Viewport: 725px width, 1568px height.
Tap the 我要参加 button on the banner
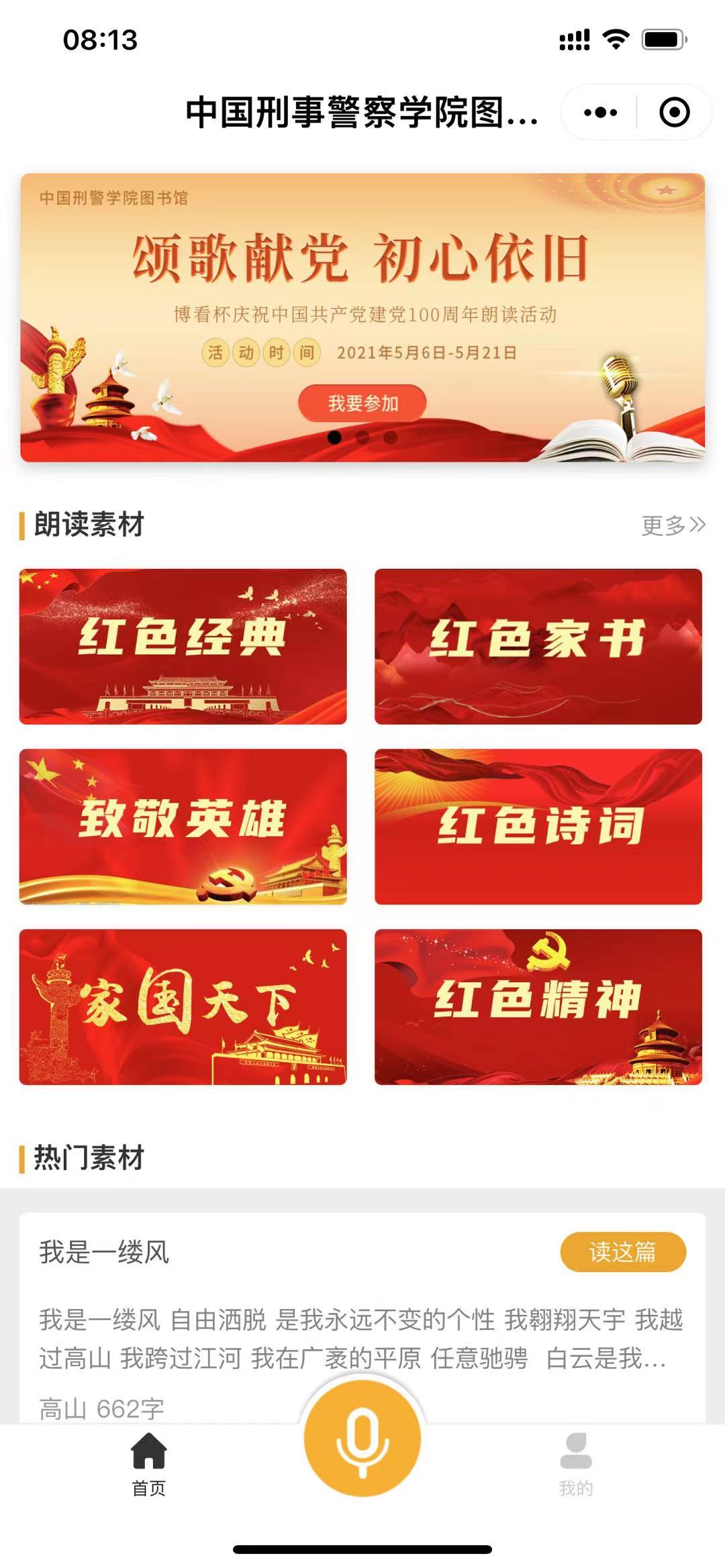[x=362, y=403]
